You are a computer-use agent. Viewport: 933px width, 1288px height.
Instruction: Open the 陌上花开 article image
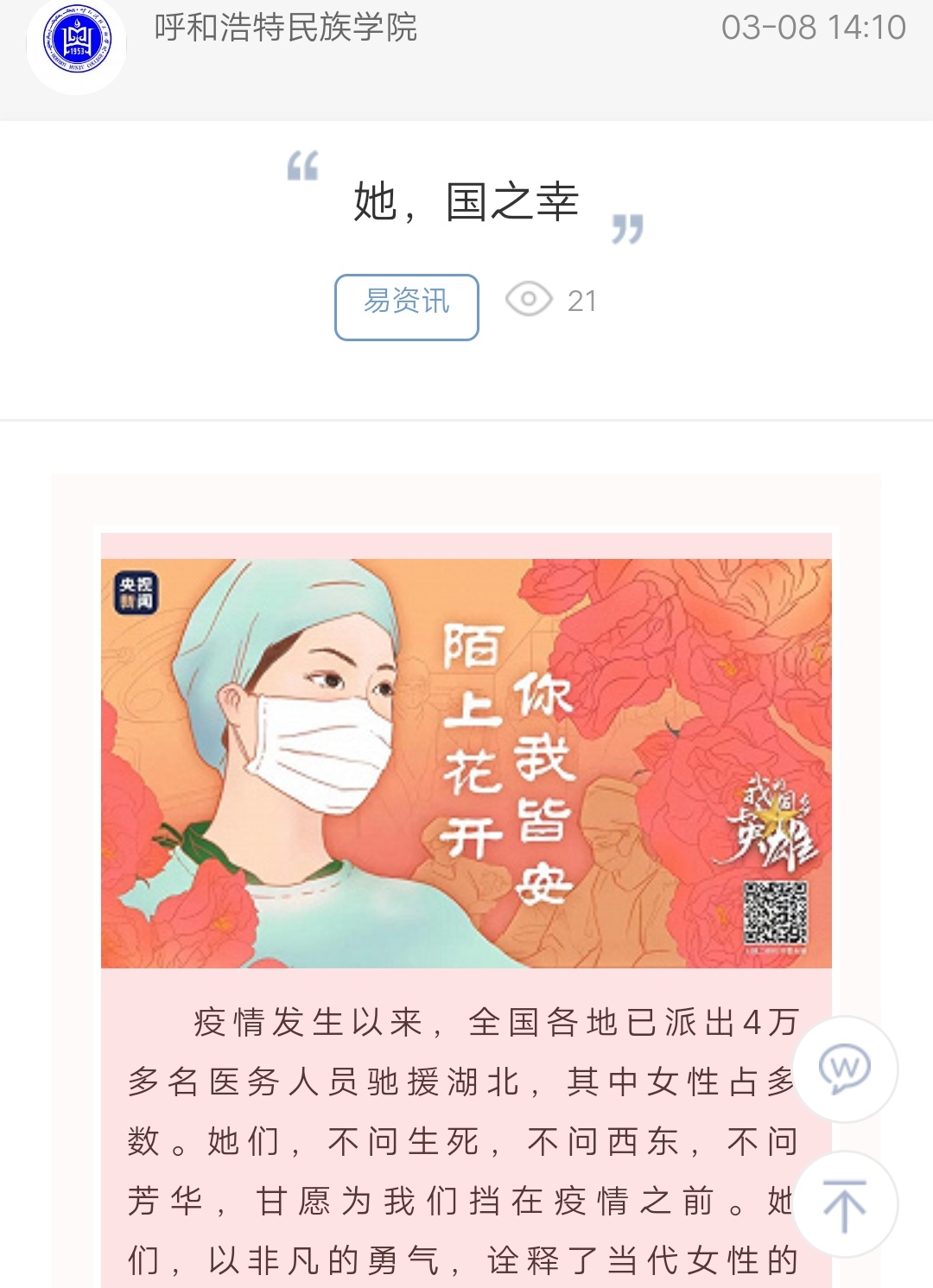click(x=466, y=762)
